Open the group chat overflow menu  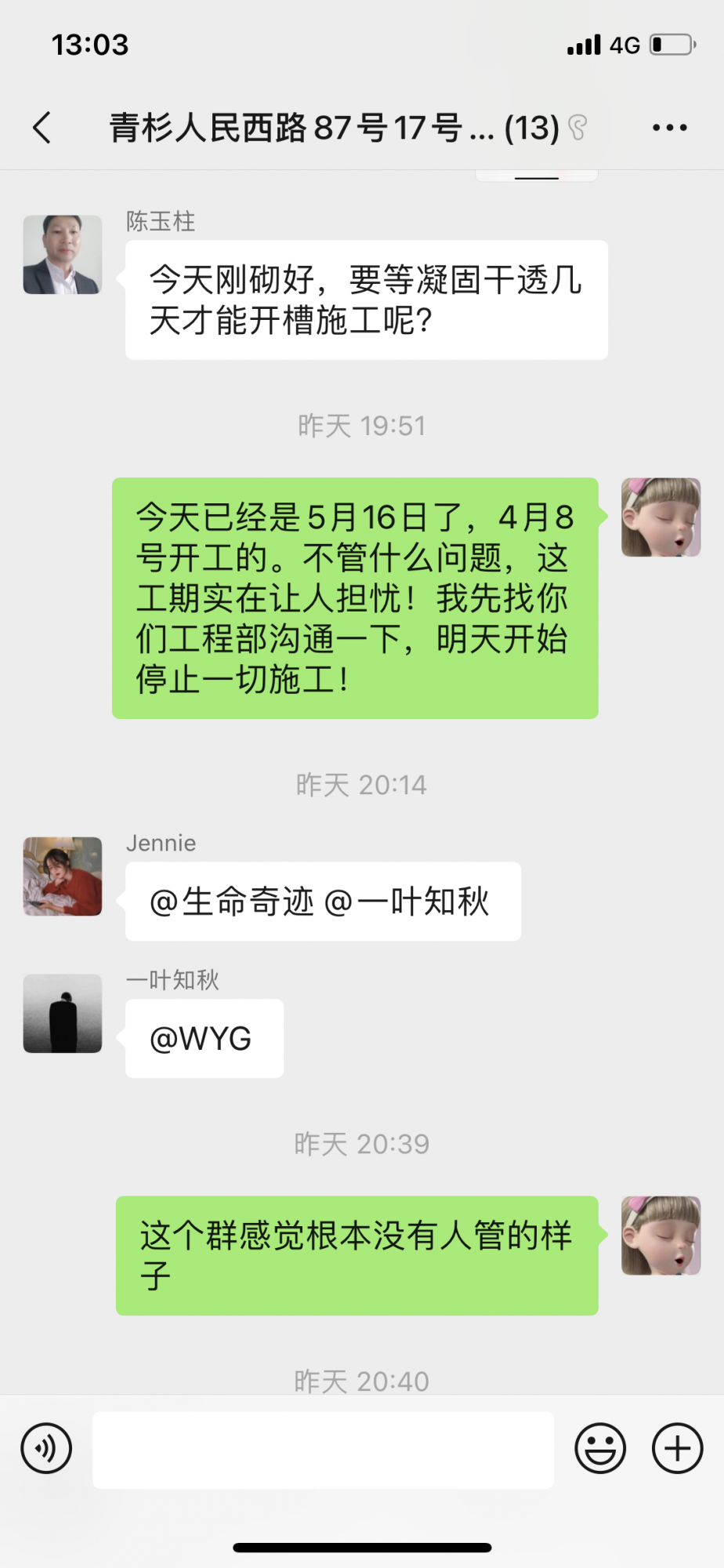[669, 127]
